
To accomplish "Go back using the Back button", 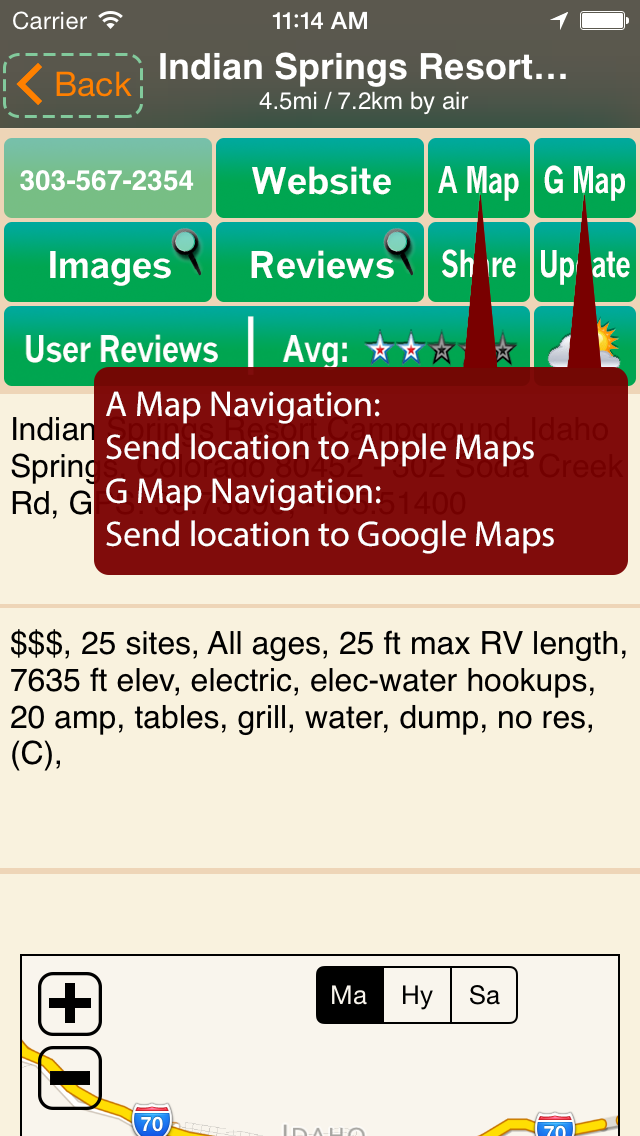I will [72, 85].
